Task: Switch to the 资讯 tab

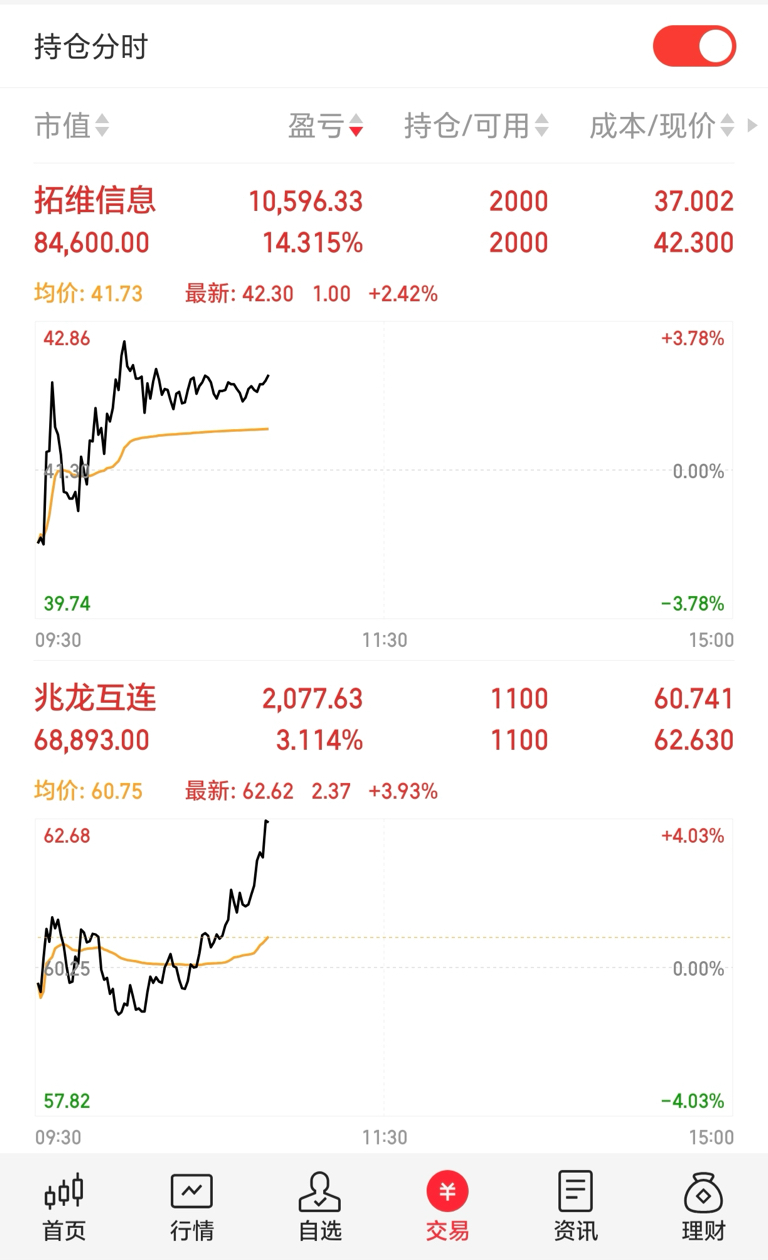Action: coord(576,1207)
